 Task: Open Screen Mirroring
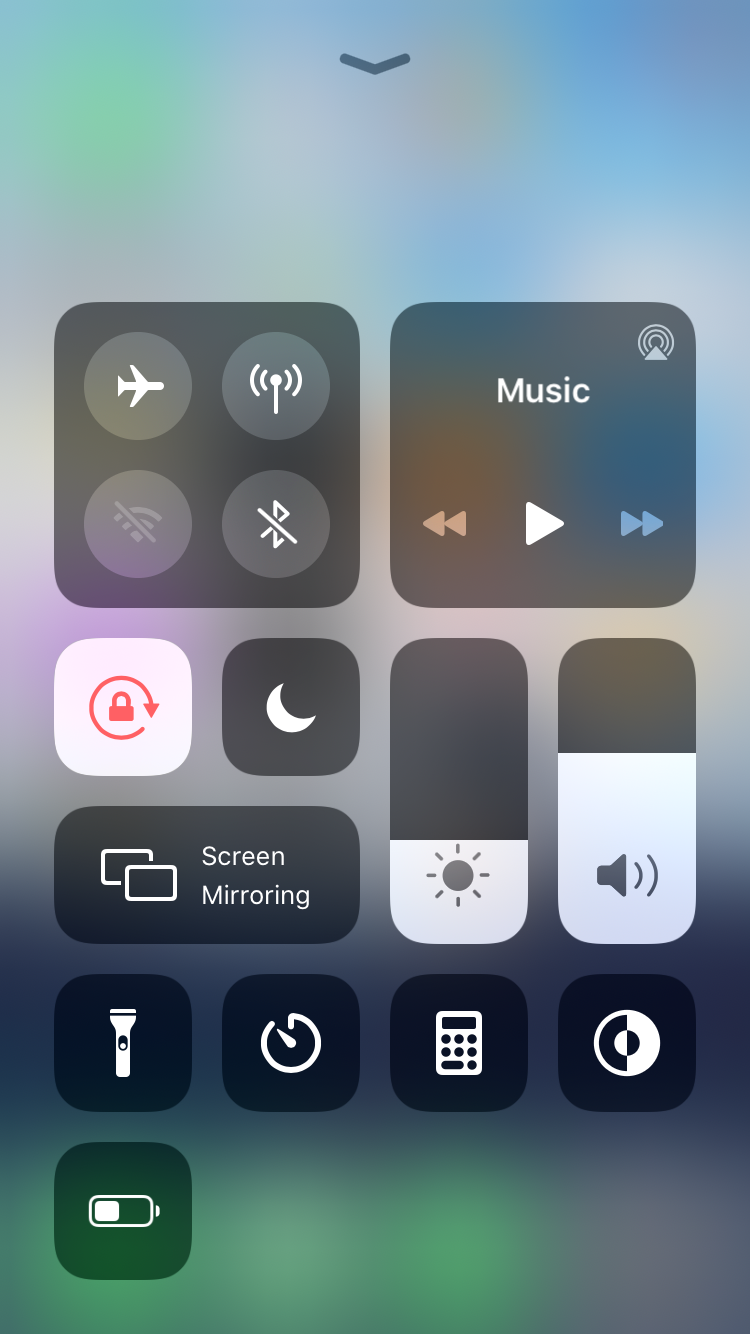[207, 875]
